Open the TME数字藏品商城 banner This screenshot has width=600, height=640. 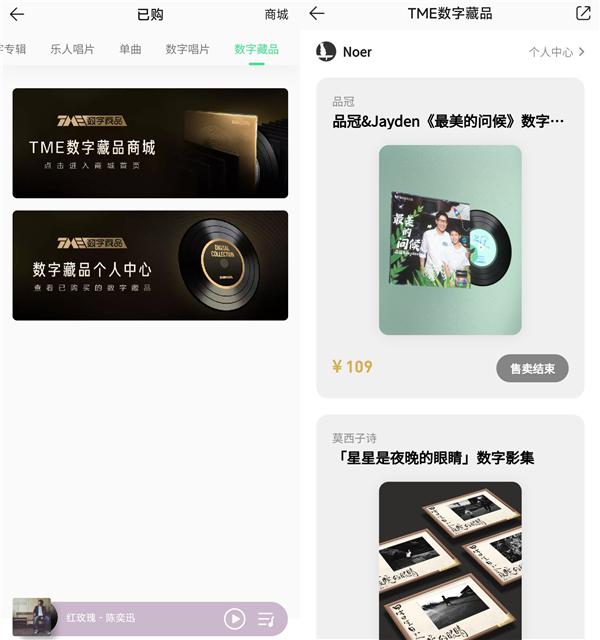[150, 143]
